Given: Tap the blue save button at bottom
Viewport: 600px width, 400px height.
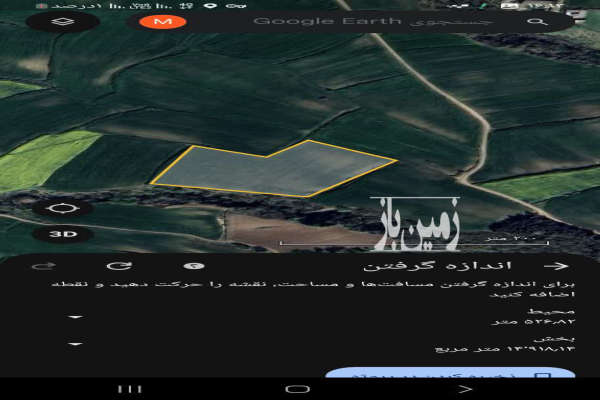Looking at the screenshot, I should pos(450,375).
